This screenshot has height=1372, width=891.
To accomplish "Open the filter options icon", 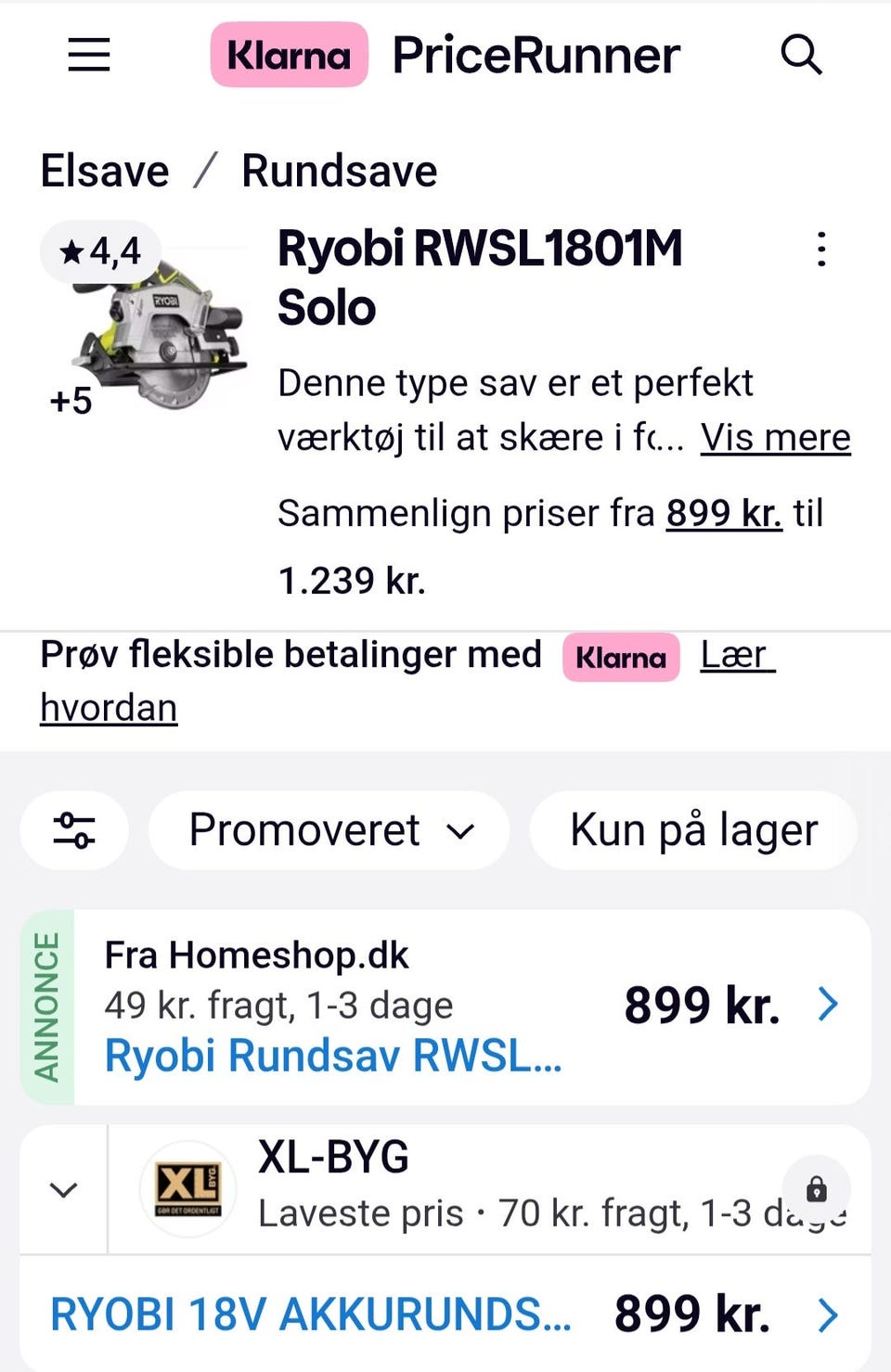I will coord(74,829).
